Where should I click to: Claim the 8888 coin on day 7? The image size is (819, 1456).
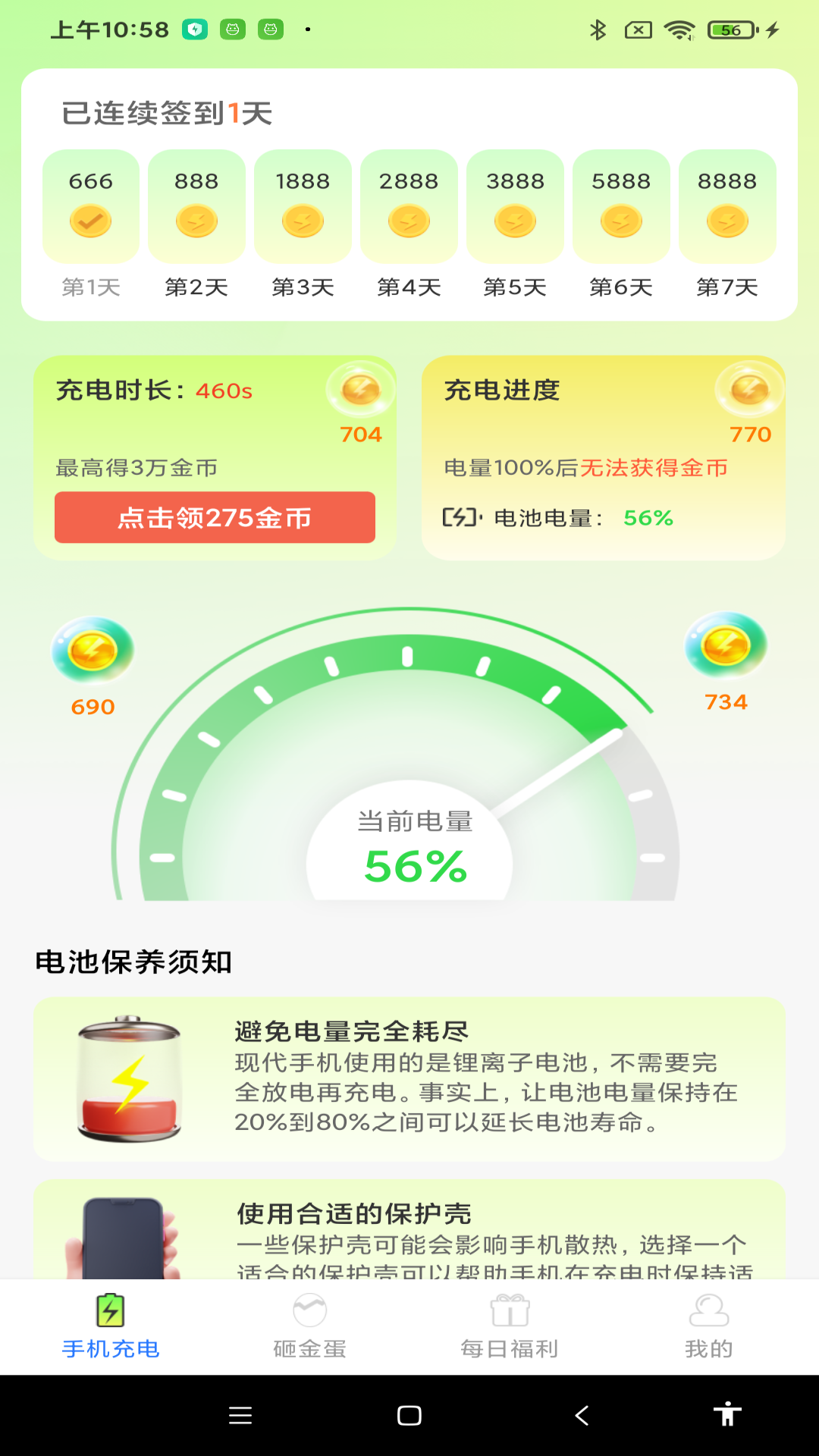point(728,221)
